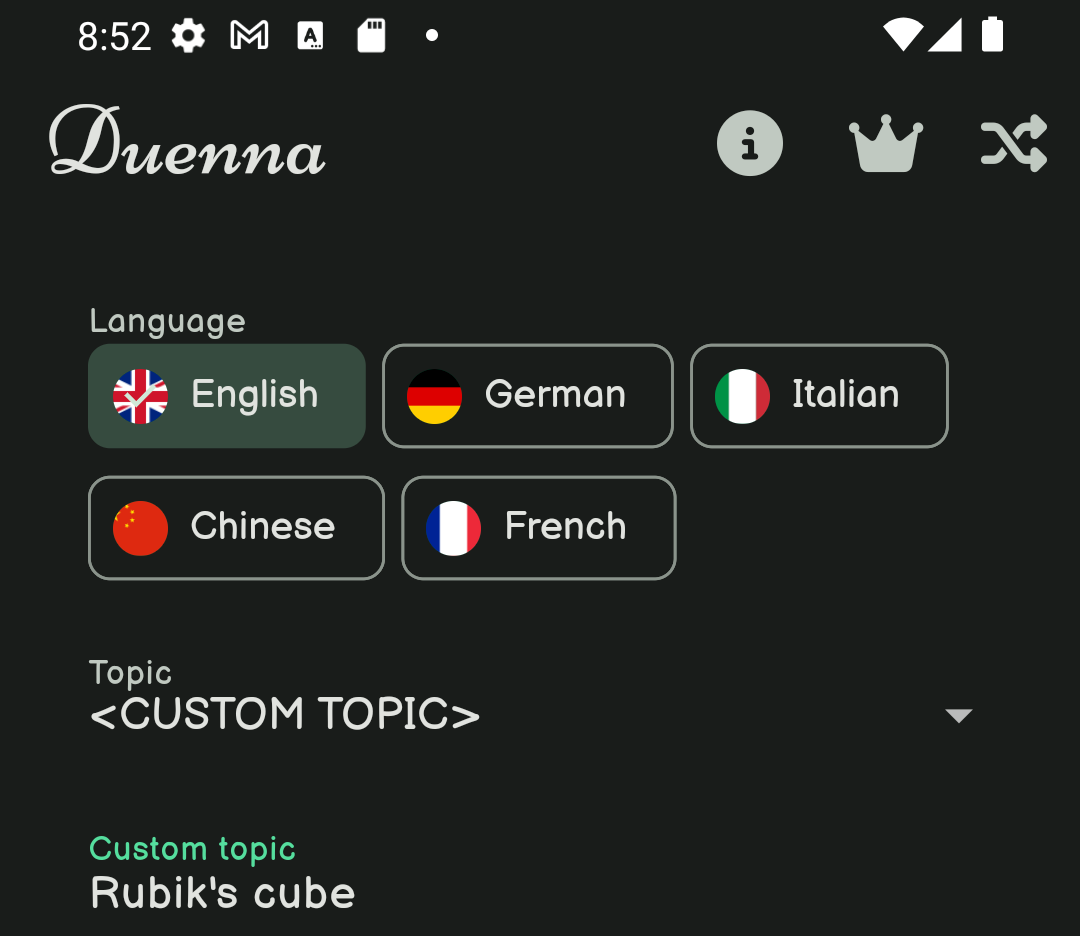The width and height of the screenshot is (1080, 936).
Task: Select the English language chip
Action: [x=227, y=396]
